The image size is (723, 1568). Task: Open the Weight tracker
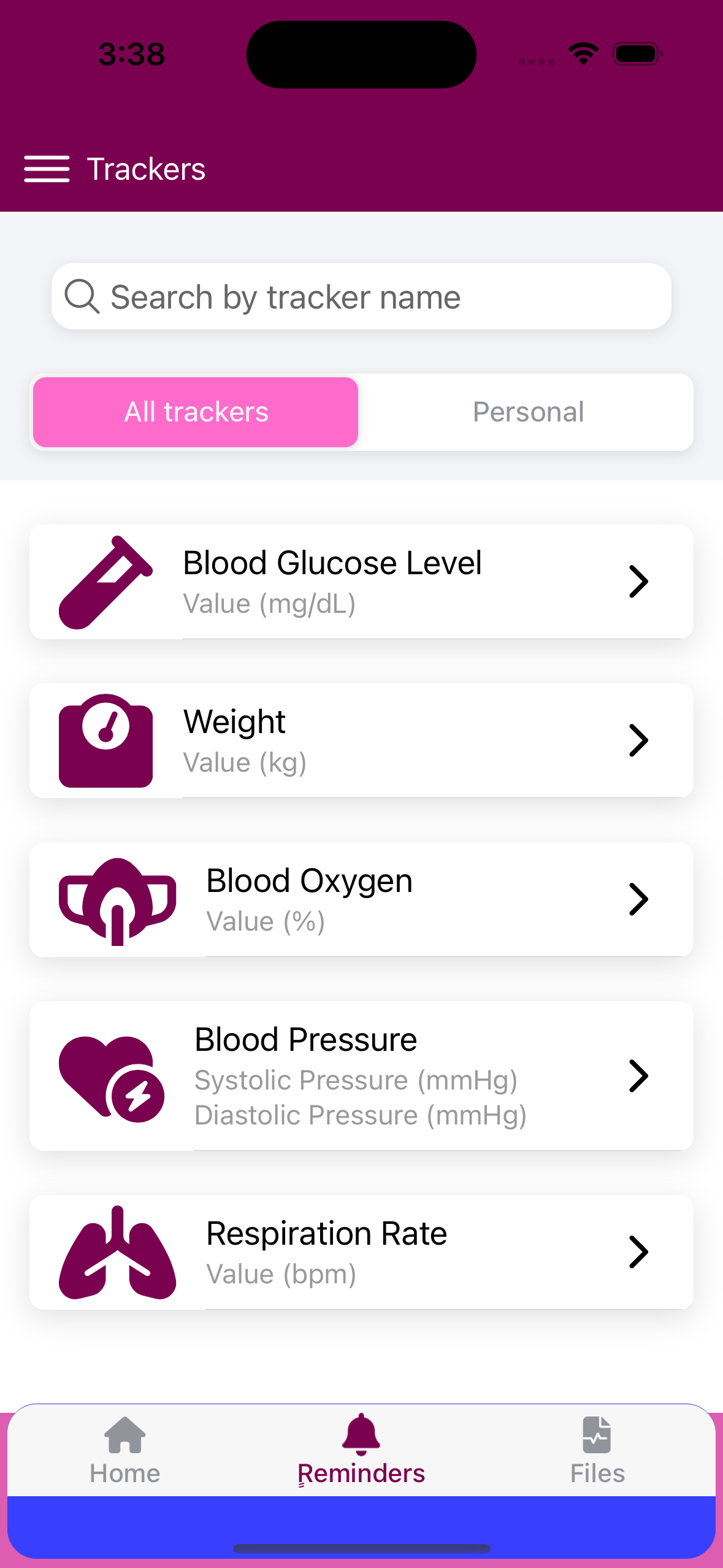pyautogui.click(x=361, y=740)
